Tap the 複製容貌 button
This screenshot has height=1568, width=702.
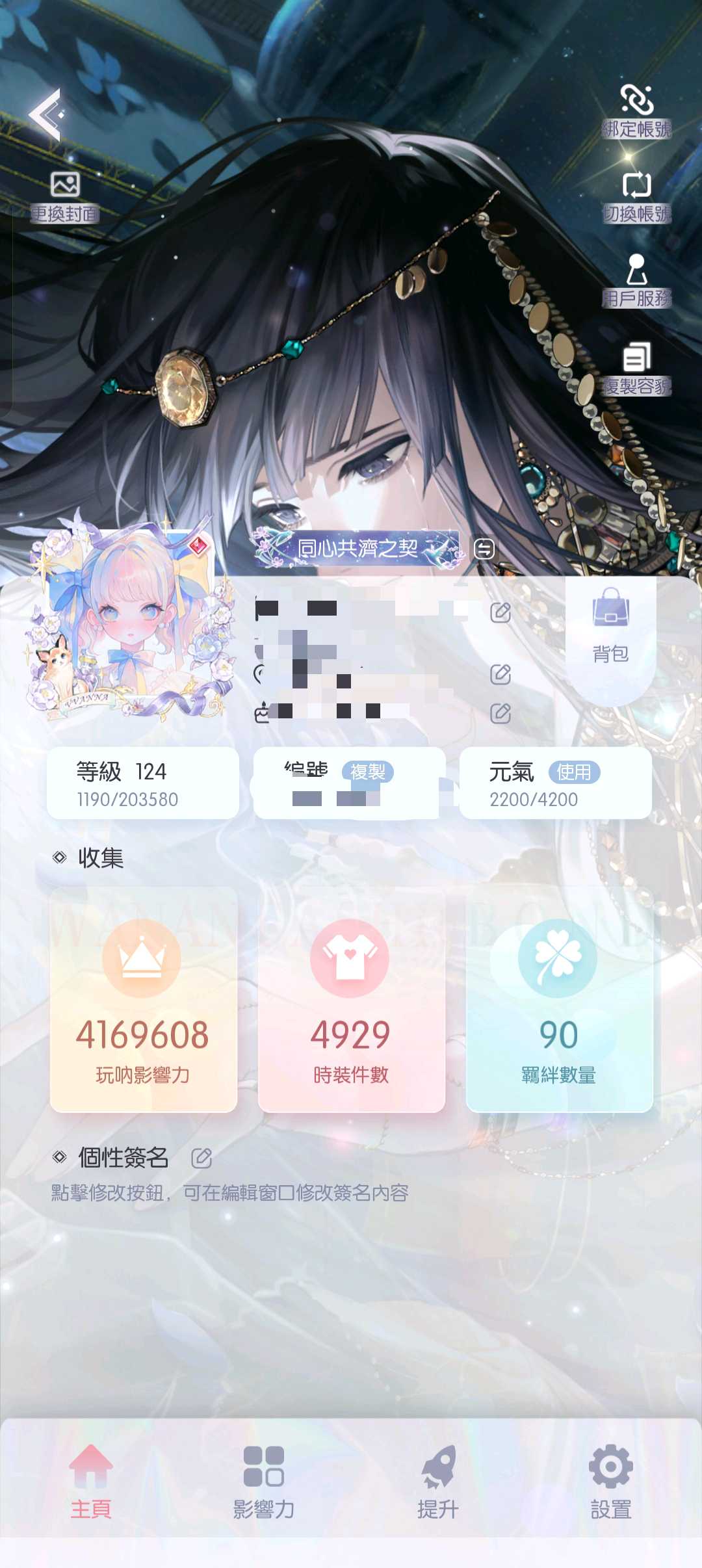tap(636, 368)
